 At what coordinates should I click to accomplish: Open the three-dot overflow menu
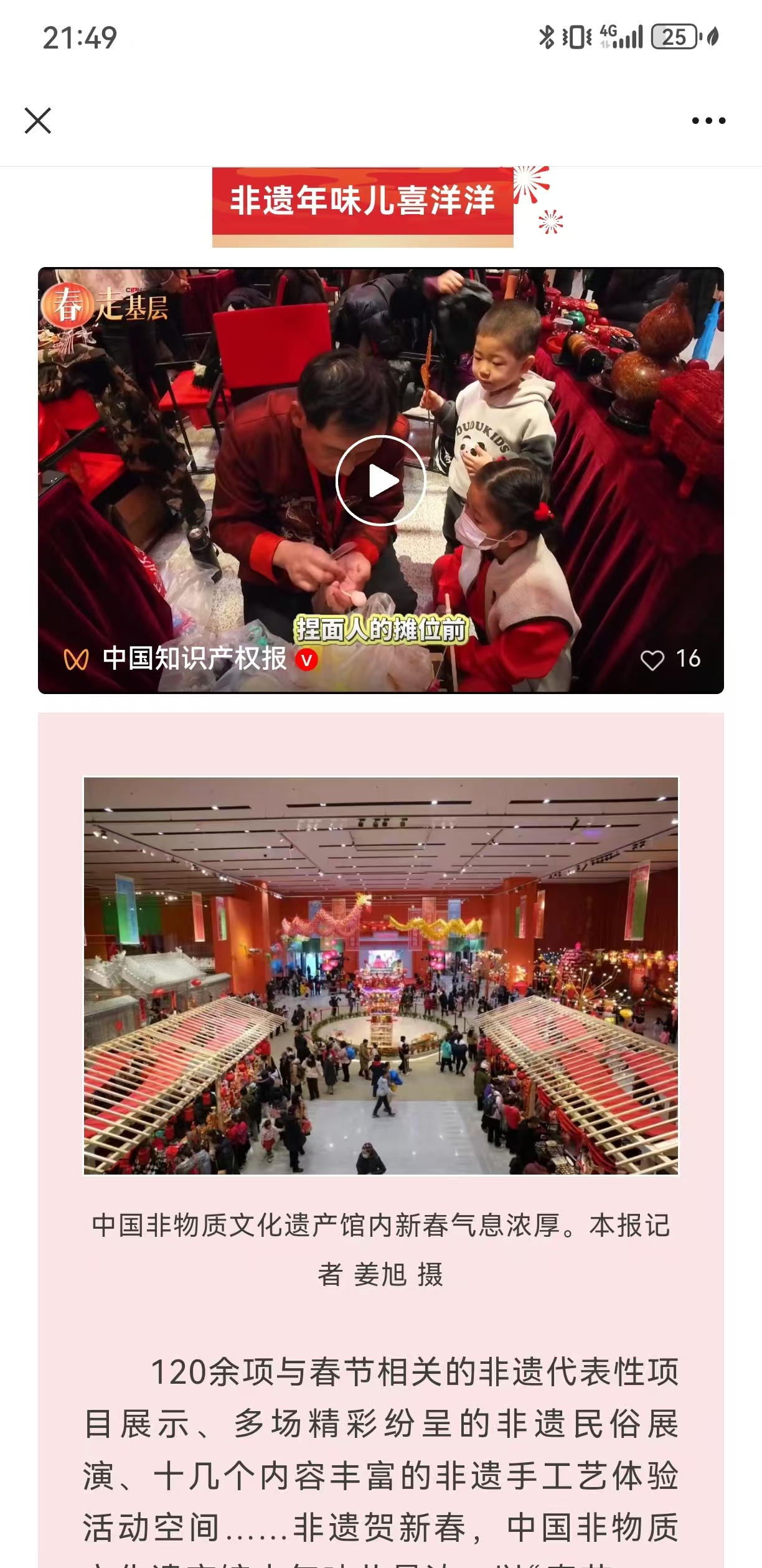(x=708, y=121)
